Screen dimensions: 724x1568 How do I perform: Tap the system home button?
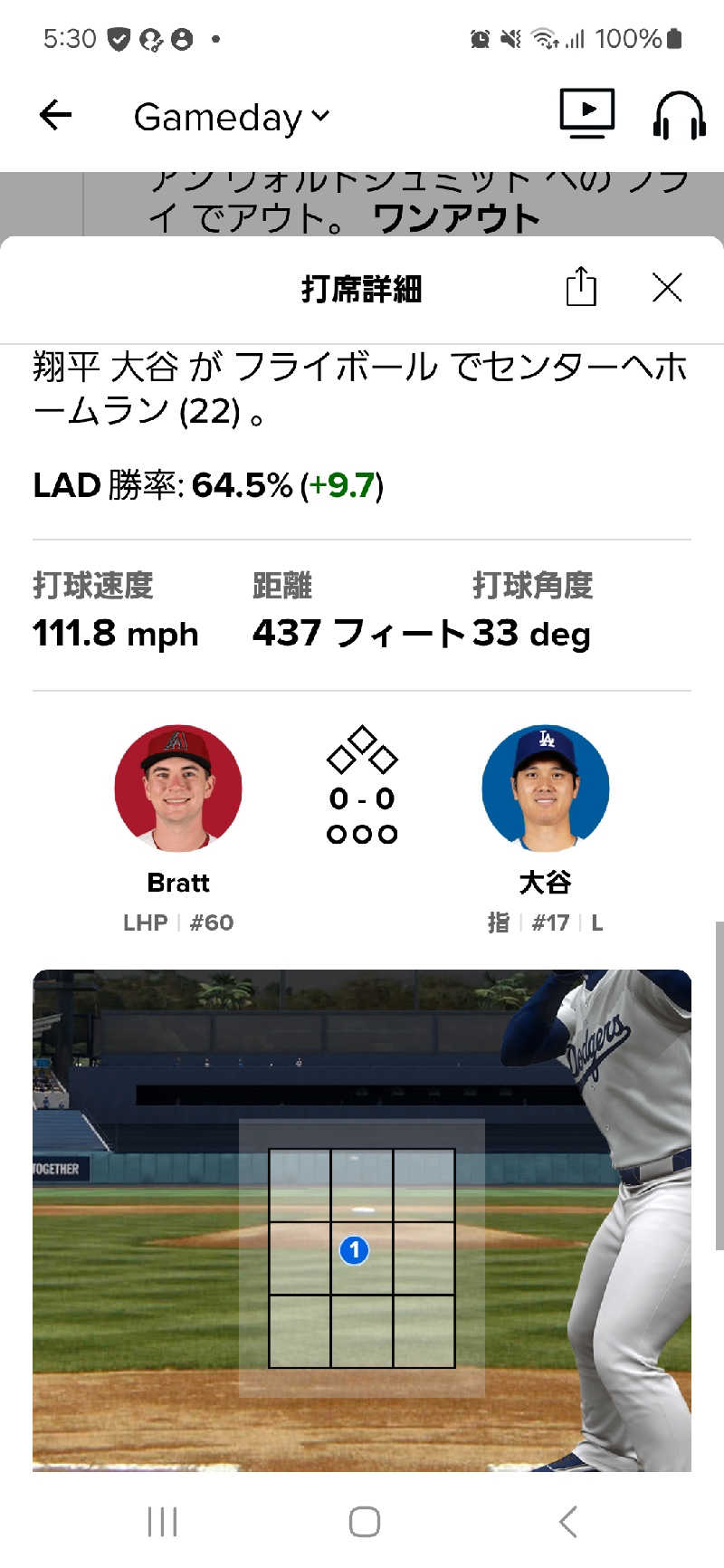[x=365, y=1522]
